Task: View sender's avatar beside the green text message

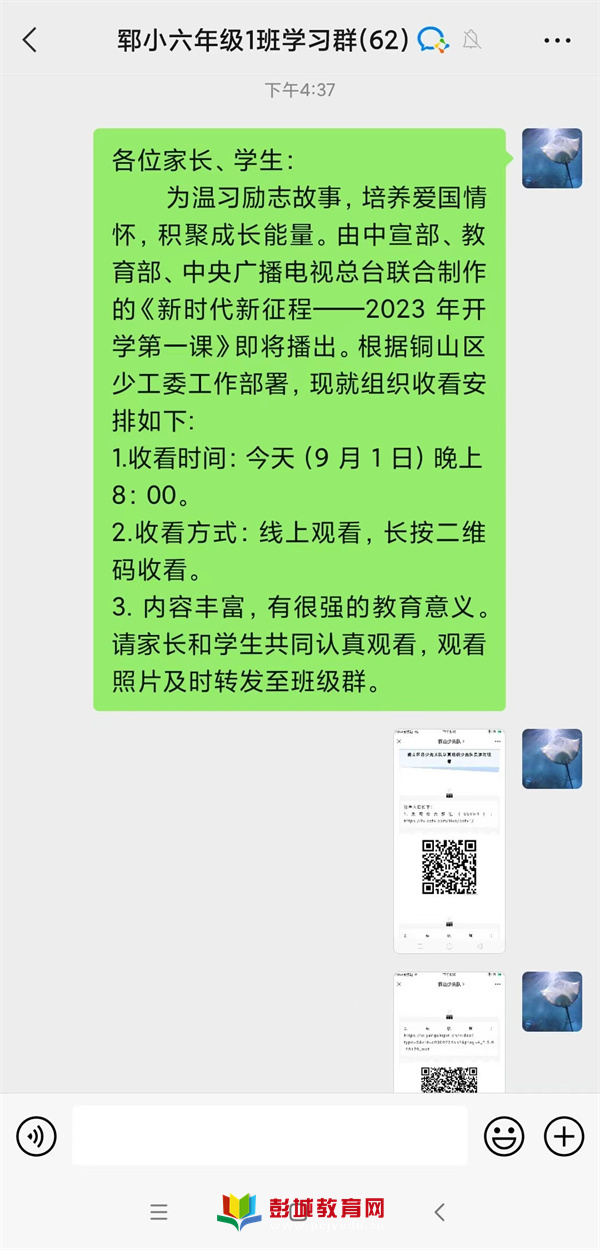Action: (x=552, y=158)
